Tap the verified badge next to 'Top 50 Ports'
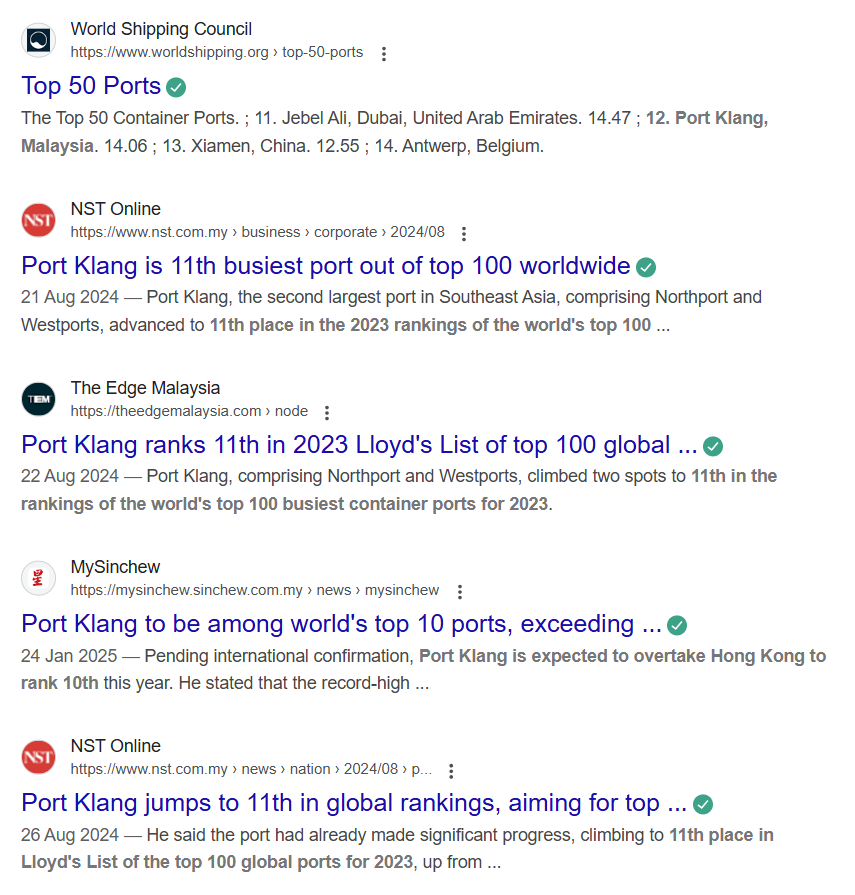 tap(176, 86)
